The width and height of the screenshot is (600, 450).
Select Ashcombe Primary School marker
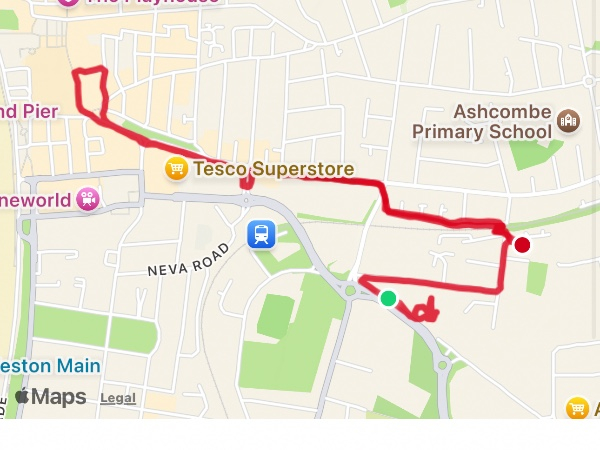click(569, 121)
